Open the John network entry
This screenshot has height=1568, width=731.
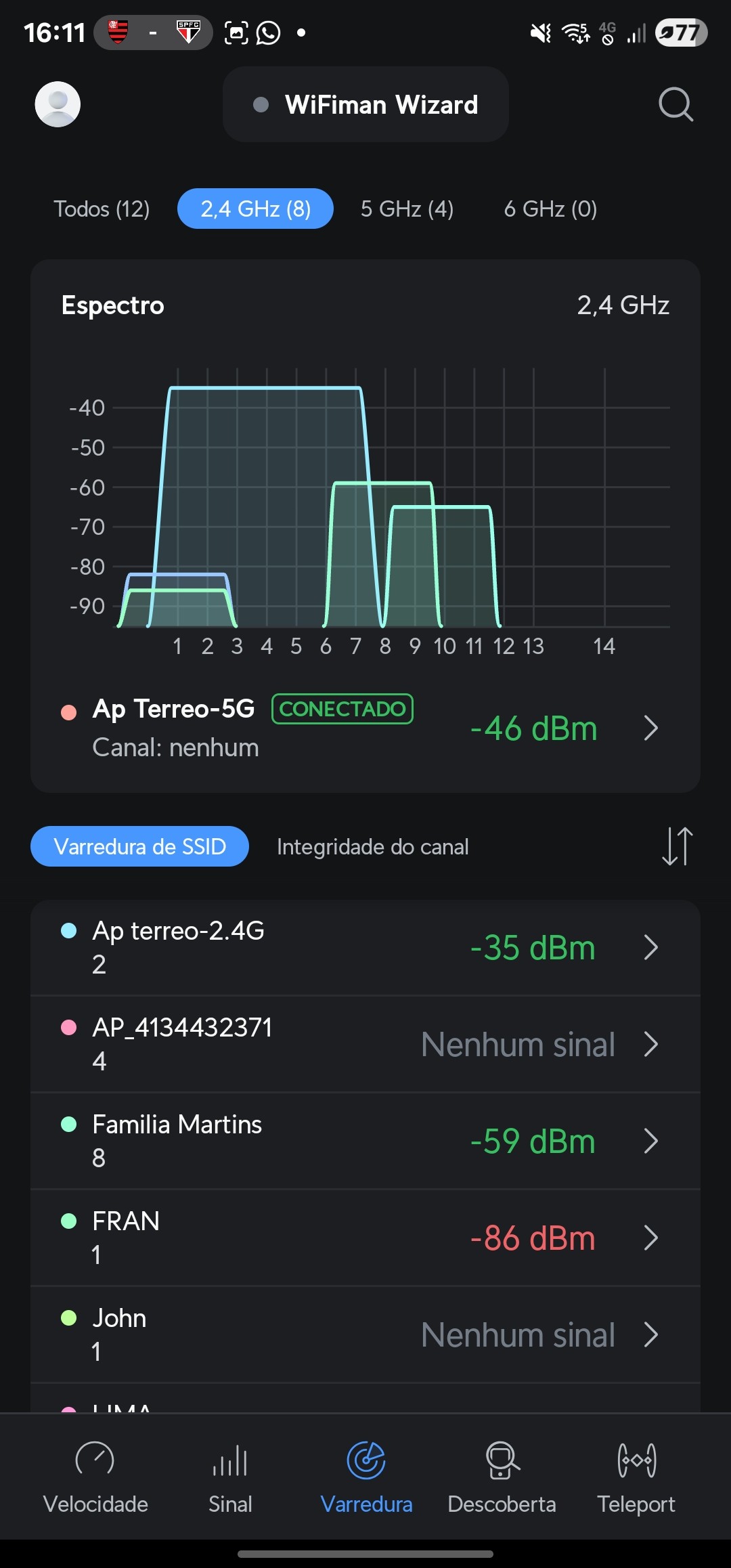[x=365, y=1334]
